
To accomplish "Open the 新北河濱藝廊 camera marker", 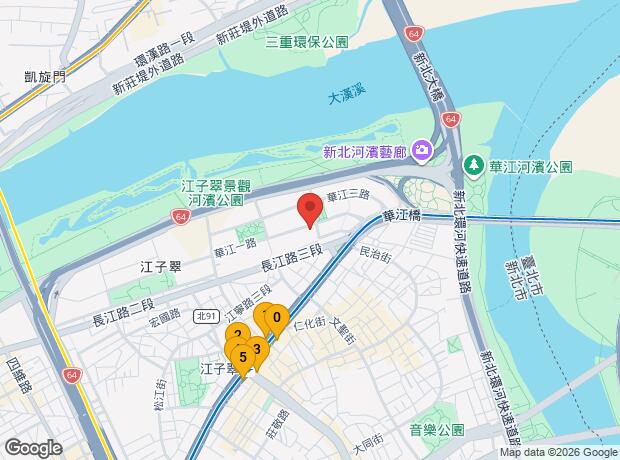I will click(x=424, y=151).
